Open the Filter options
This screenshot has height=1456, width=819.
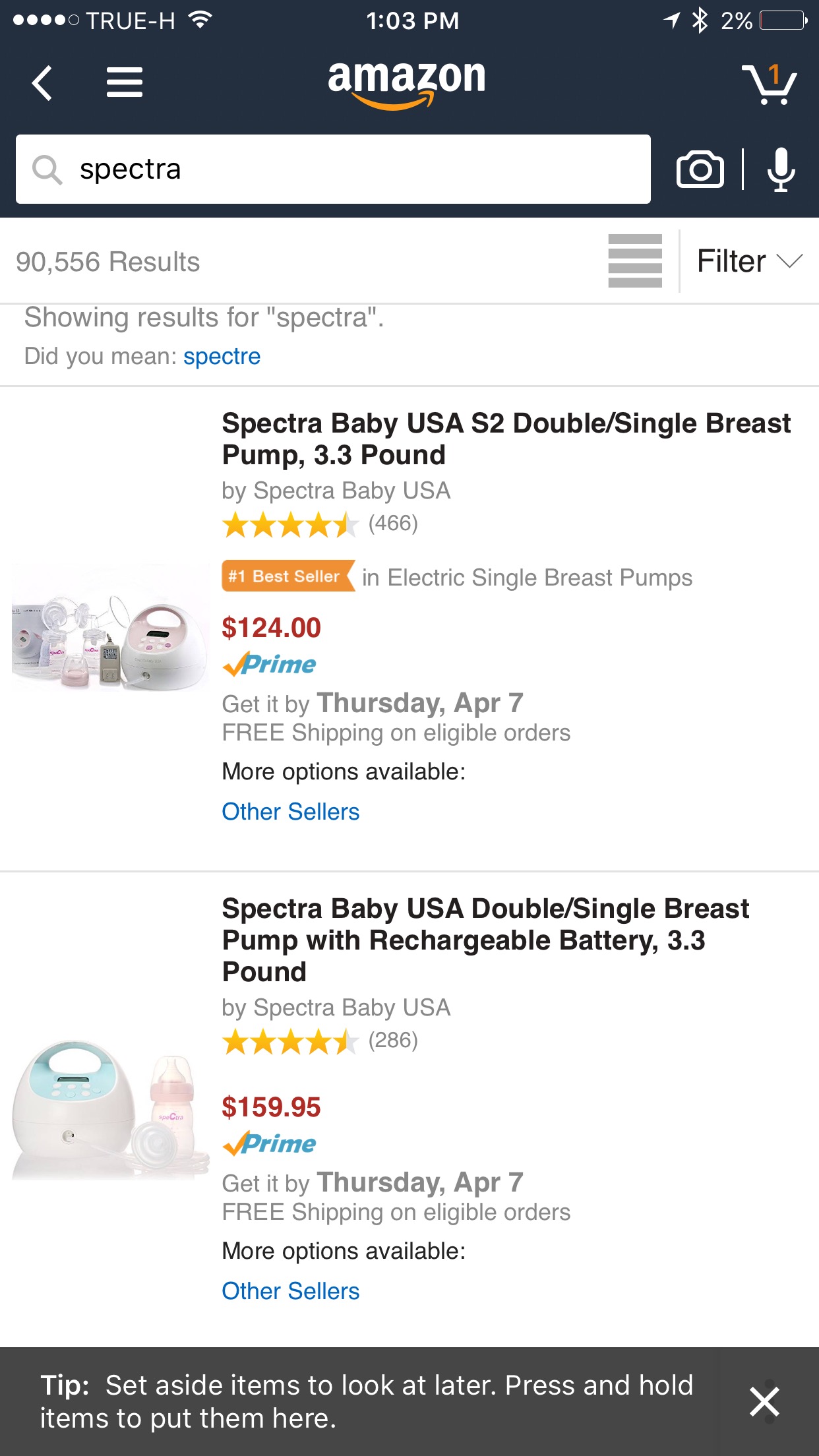tap(731, 260)
